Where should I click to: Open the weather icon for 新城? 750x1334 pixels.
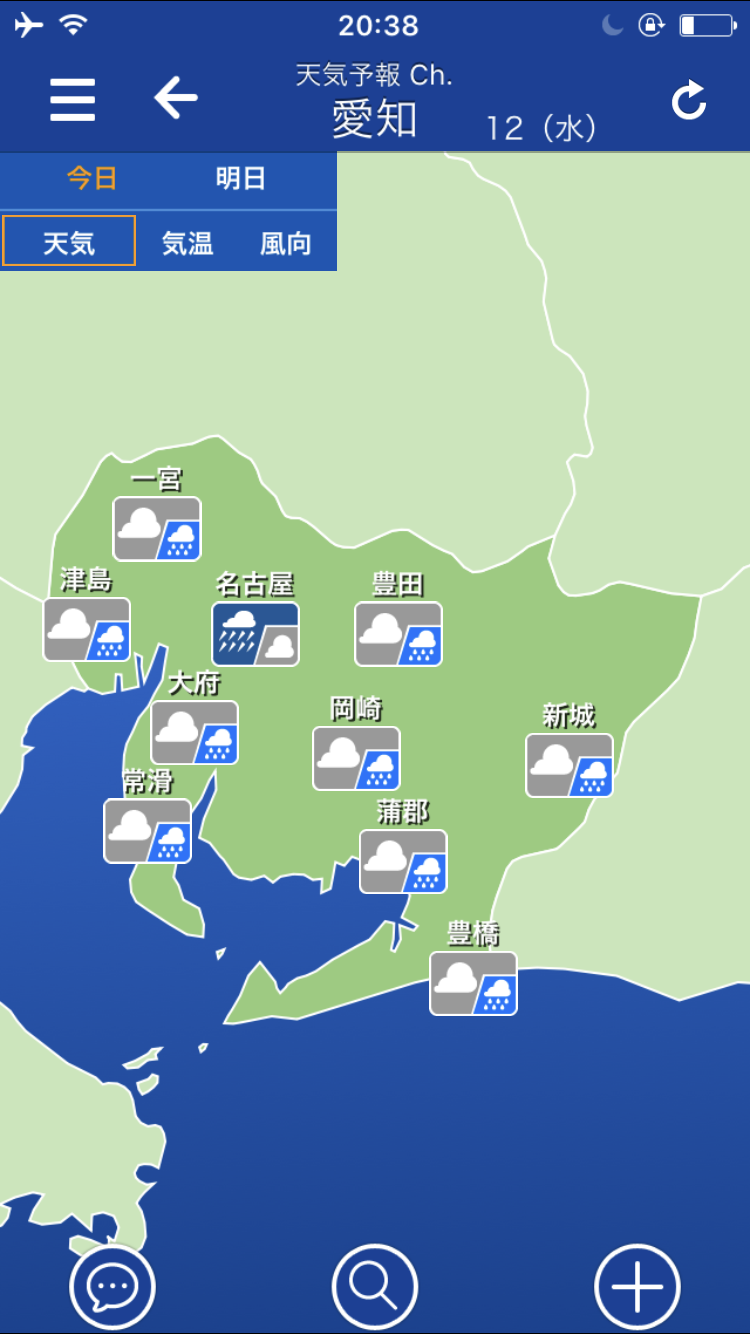click(x=570, y=765)
